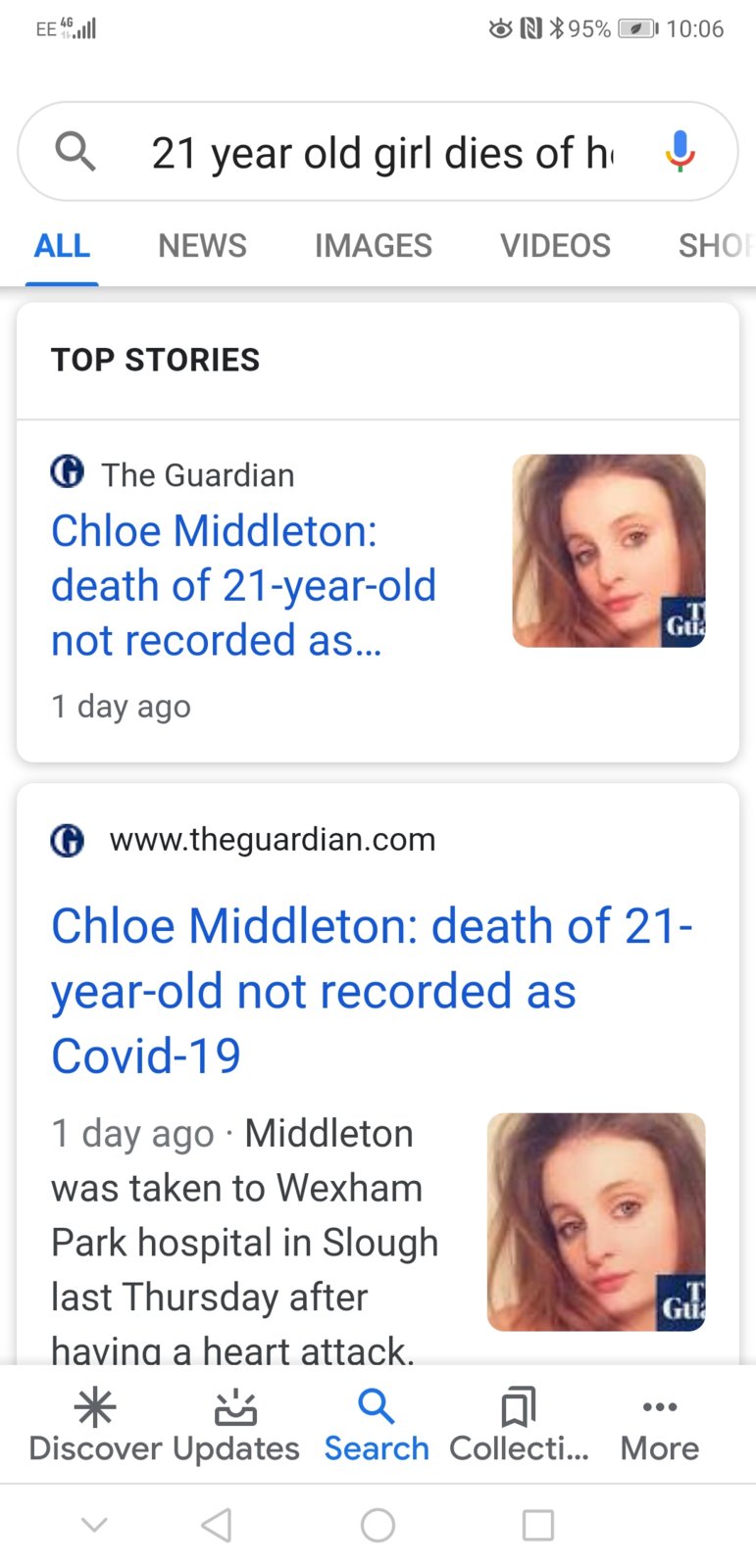Select the Search tab in the bottom bar
Image resolution: width=756 pixels, height=1568 pixels.
pos(377,1425)
